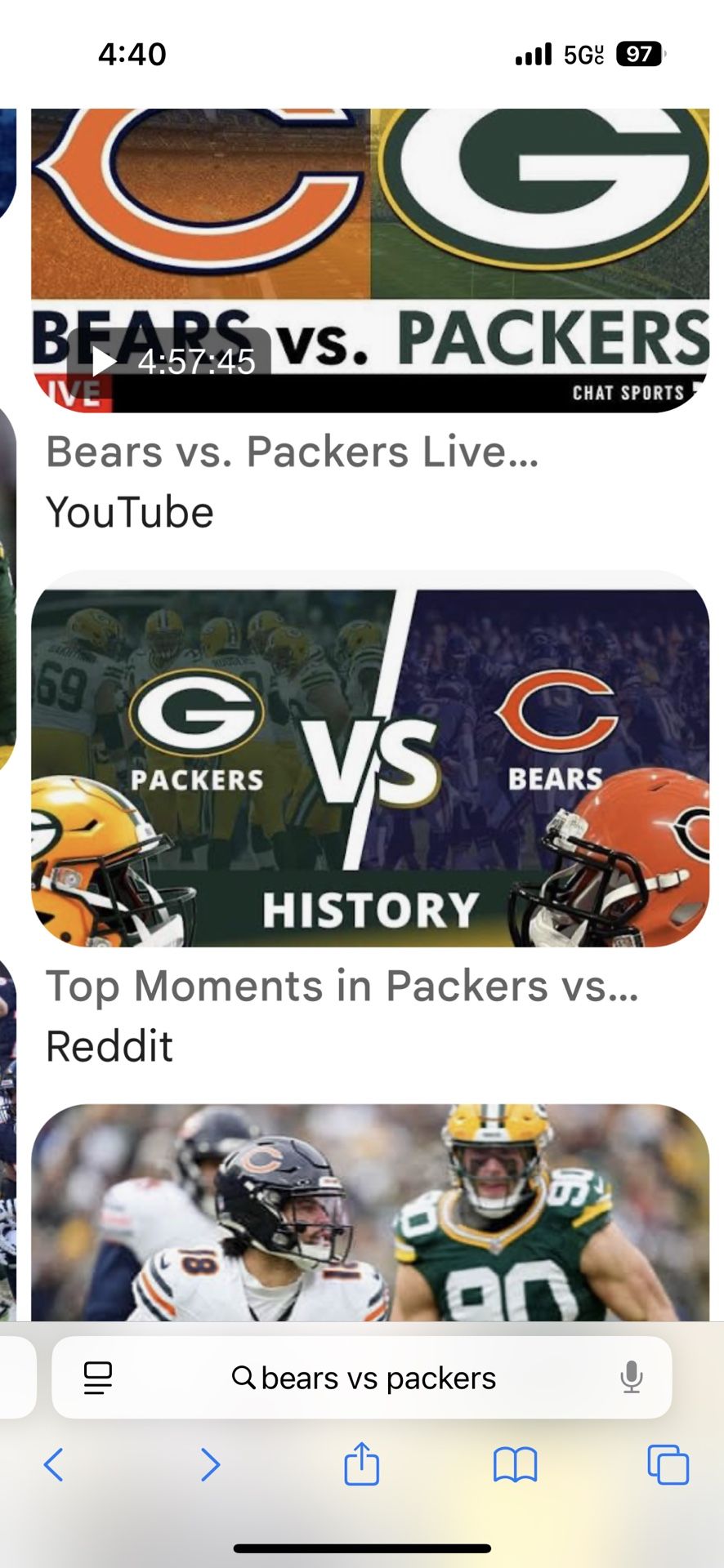Open the page settings reader icon

click(98, 1378)
